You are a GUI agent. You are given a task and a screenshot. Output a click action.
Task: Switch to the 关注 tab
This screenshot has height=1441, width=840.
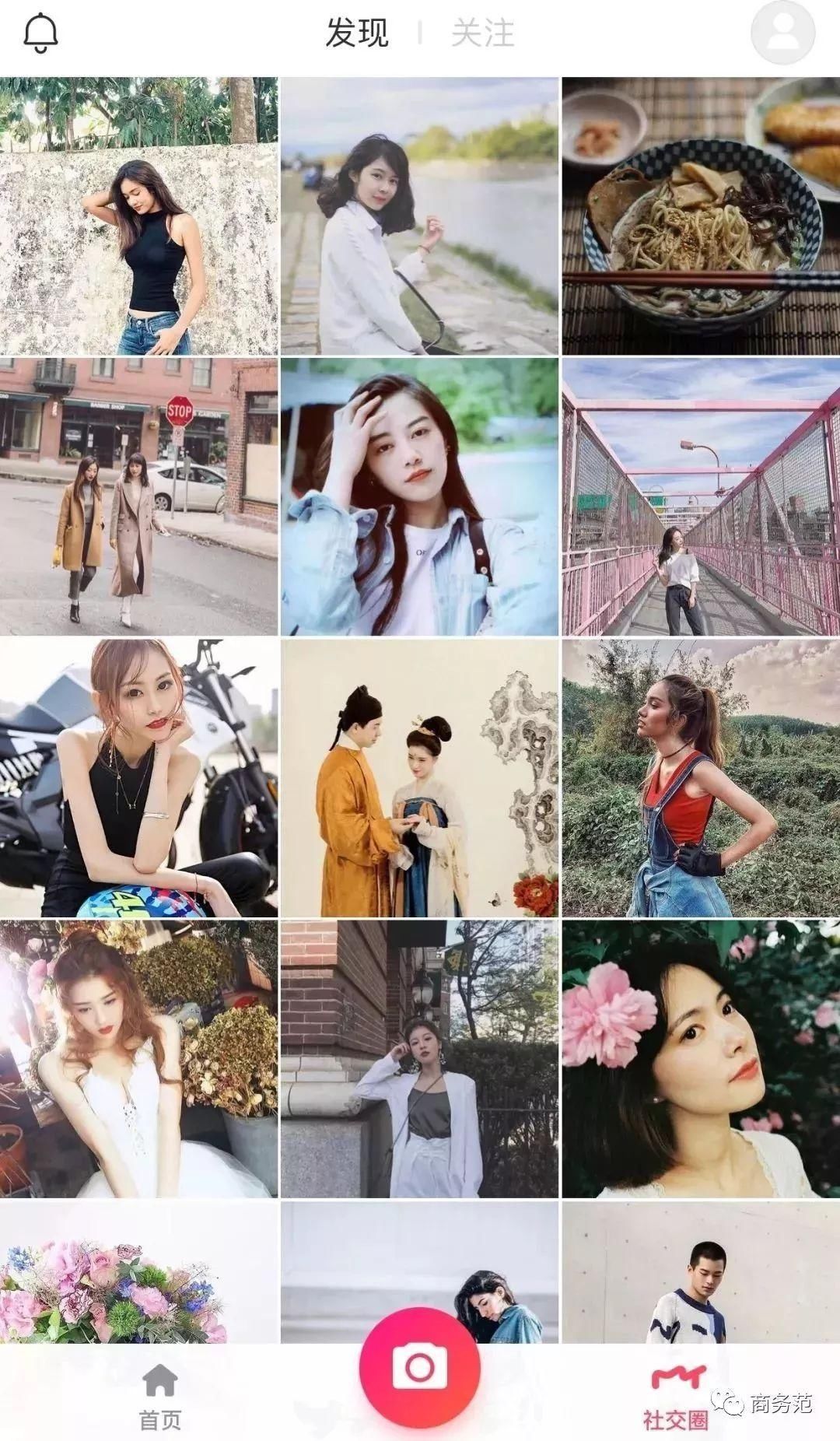click(x=483, y=33)
